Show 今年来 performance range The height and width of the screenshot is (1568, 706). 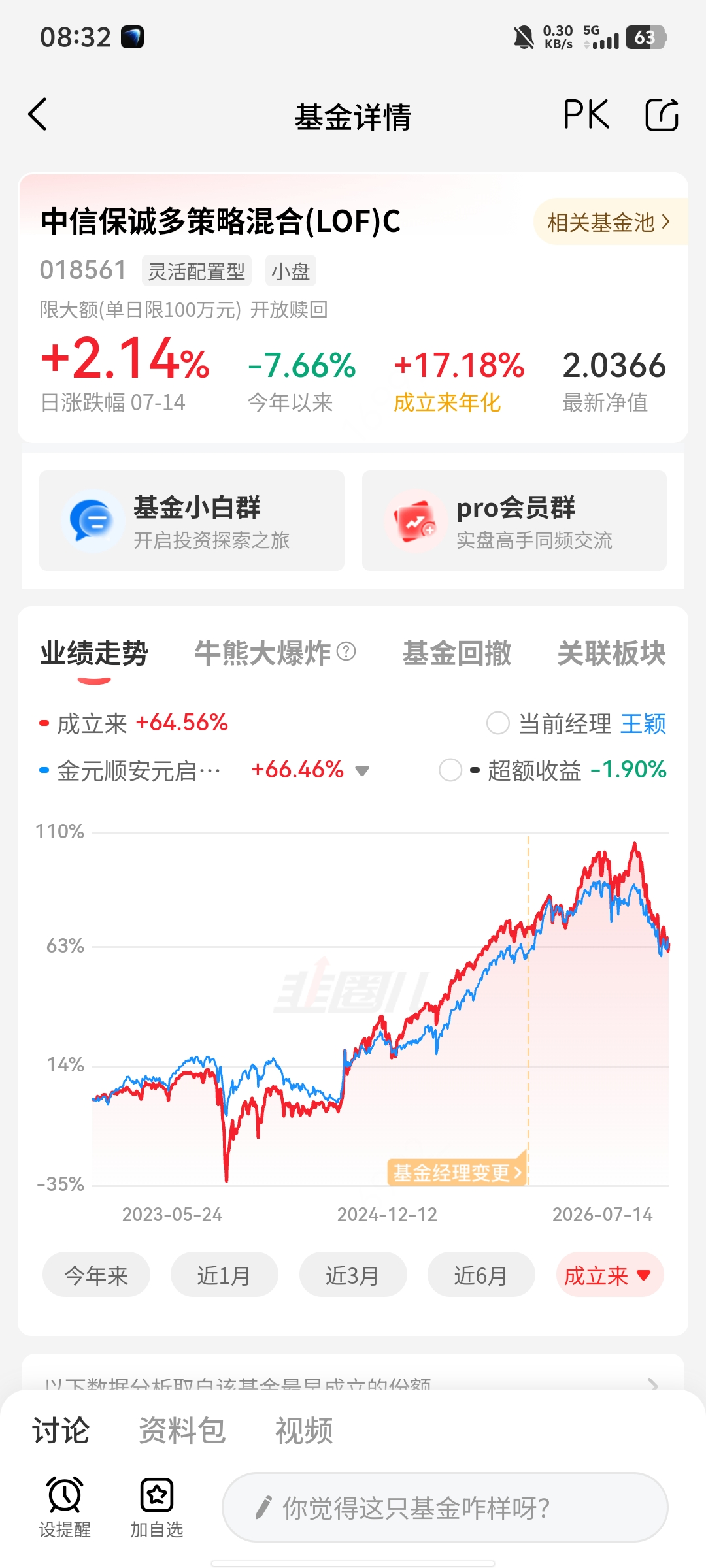point(96,1275)
